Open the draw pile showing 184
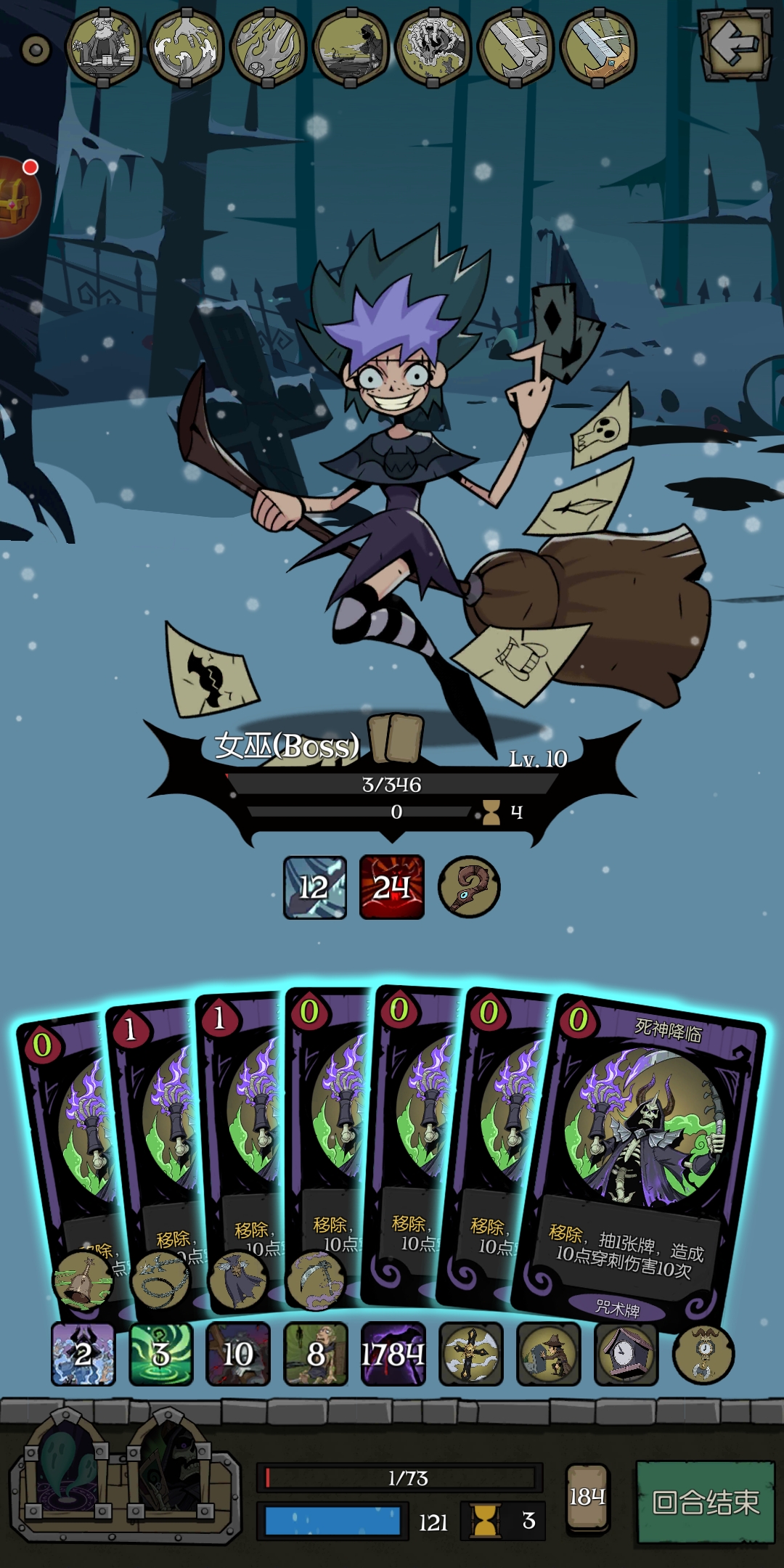 click(587, 1498)
